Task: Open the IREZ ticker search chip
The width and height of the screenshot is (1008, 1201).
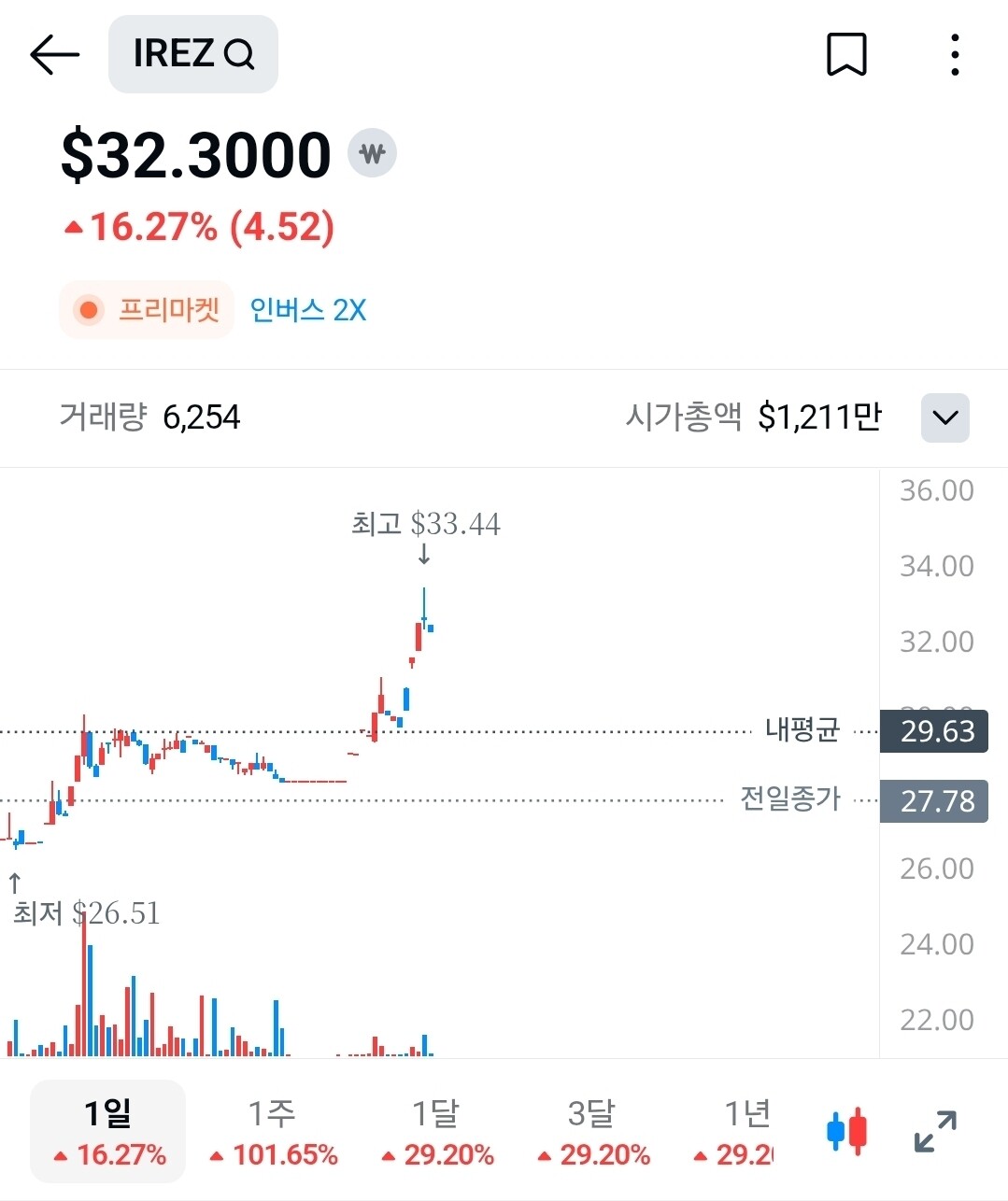Action: (x=193, y=54)
